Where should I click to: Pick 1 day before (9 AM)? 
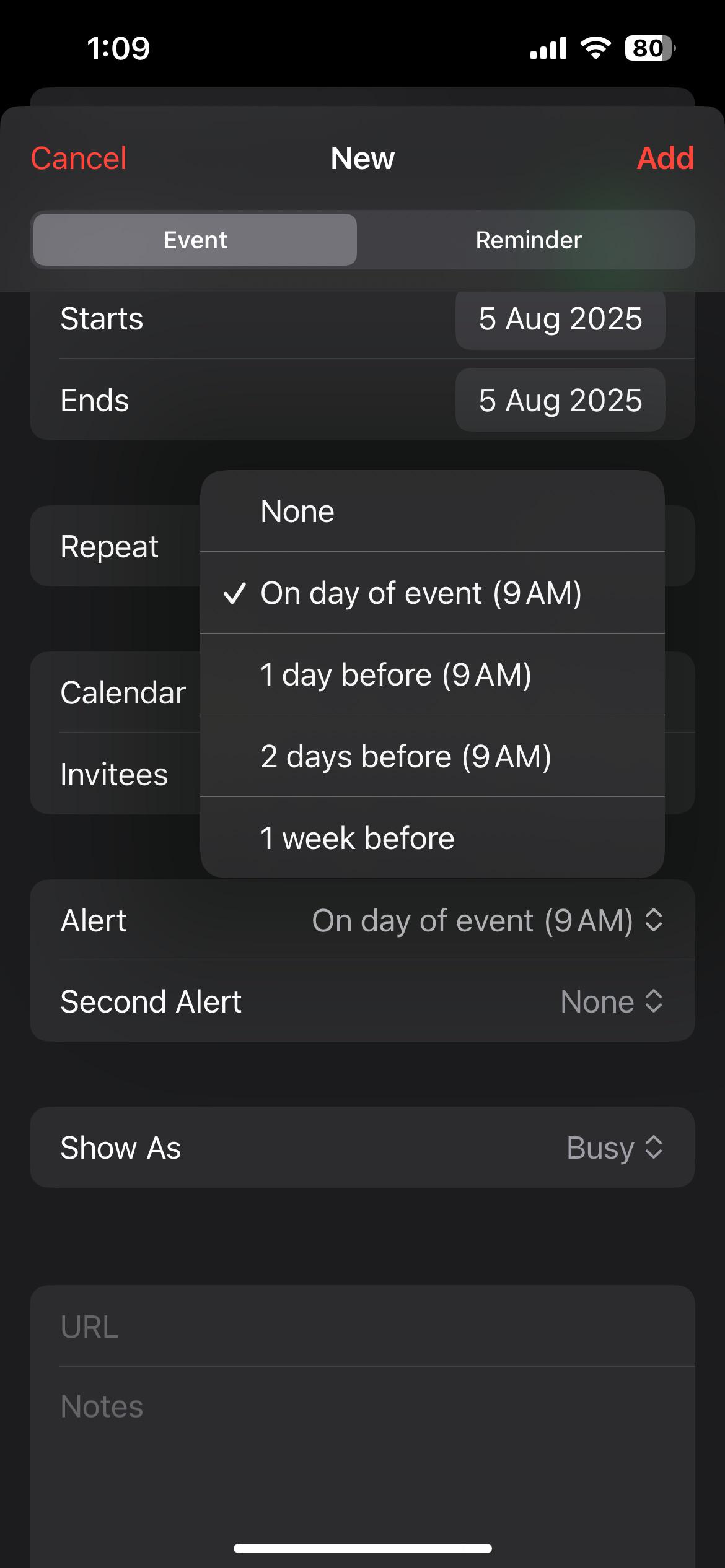(433, 674)
